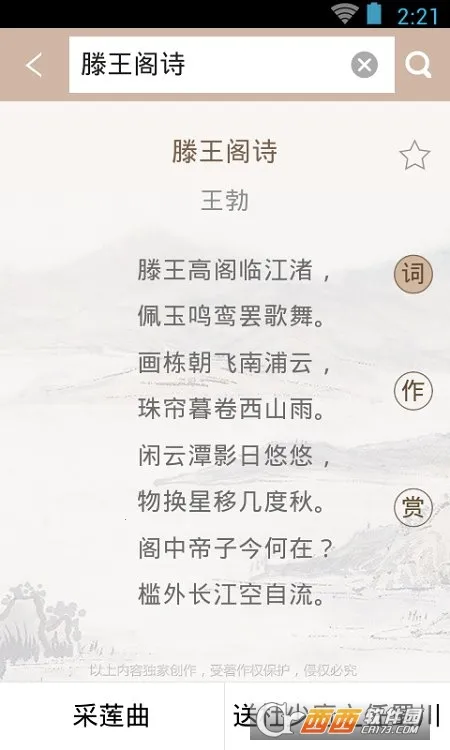Tap the magnifier search icon

click(x=418, y=65)
